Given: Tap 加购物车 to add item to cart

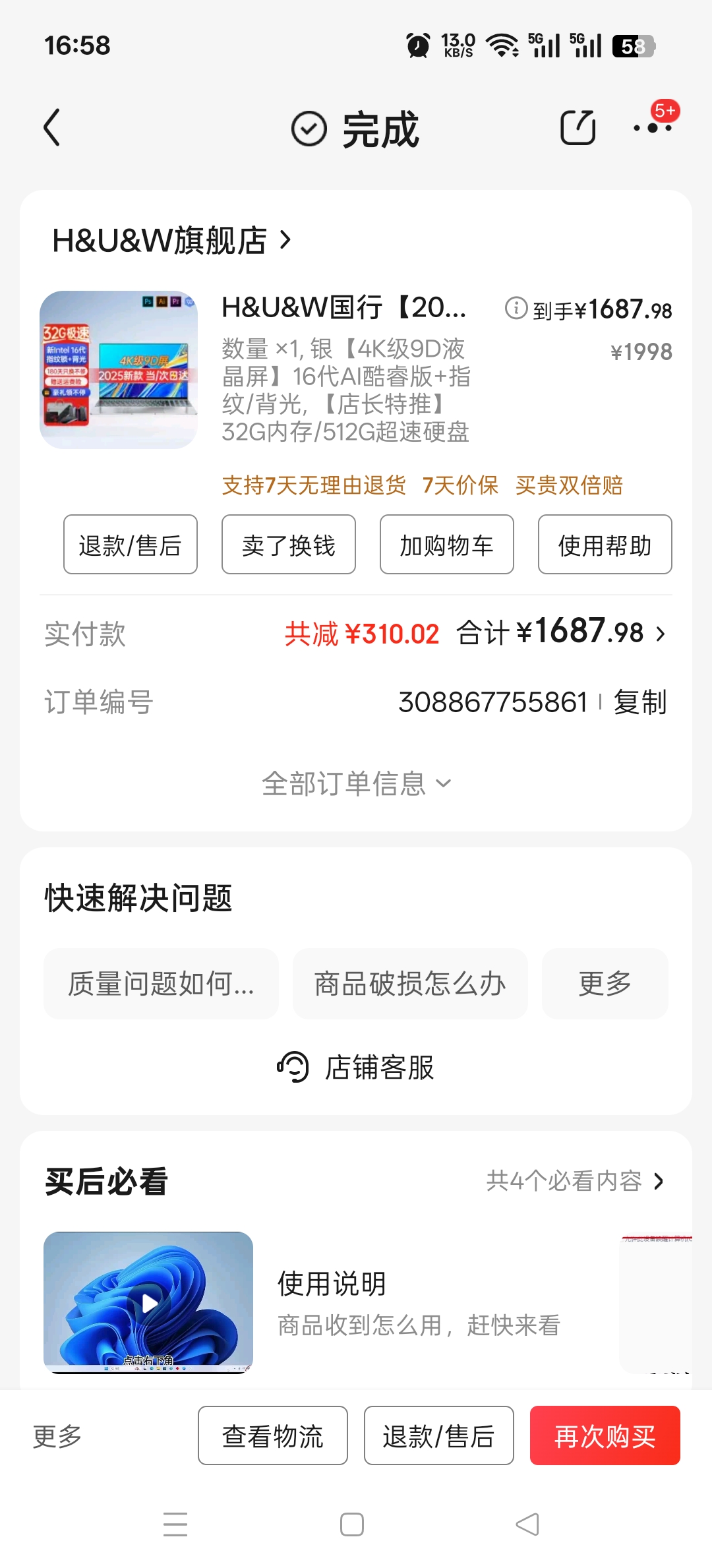Looking at the screenshot, I should pyautogui.click(x=447, y=545).
